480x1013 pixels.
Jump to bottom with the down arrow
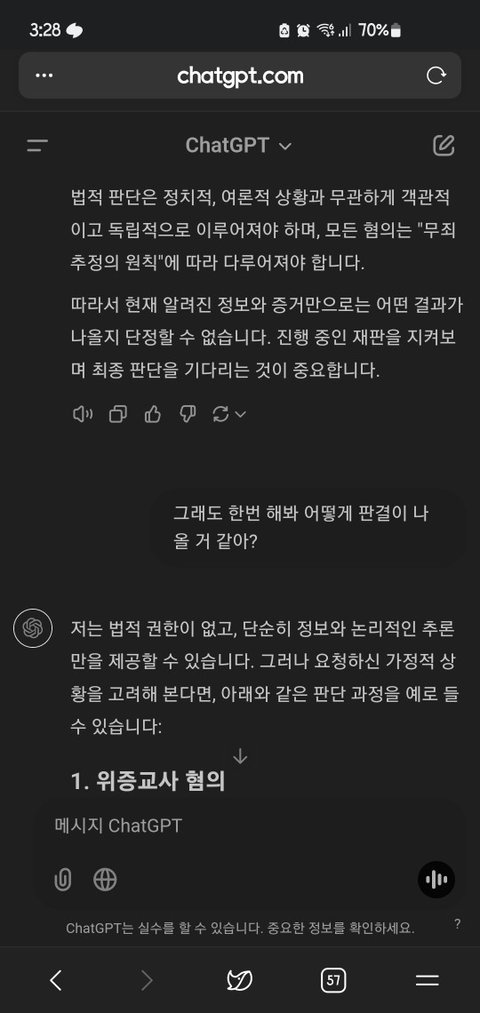(x=240, y=756)
